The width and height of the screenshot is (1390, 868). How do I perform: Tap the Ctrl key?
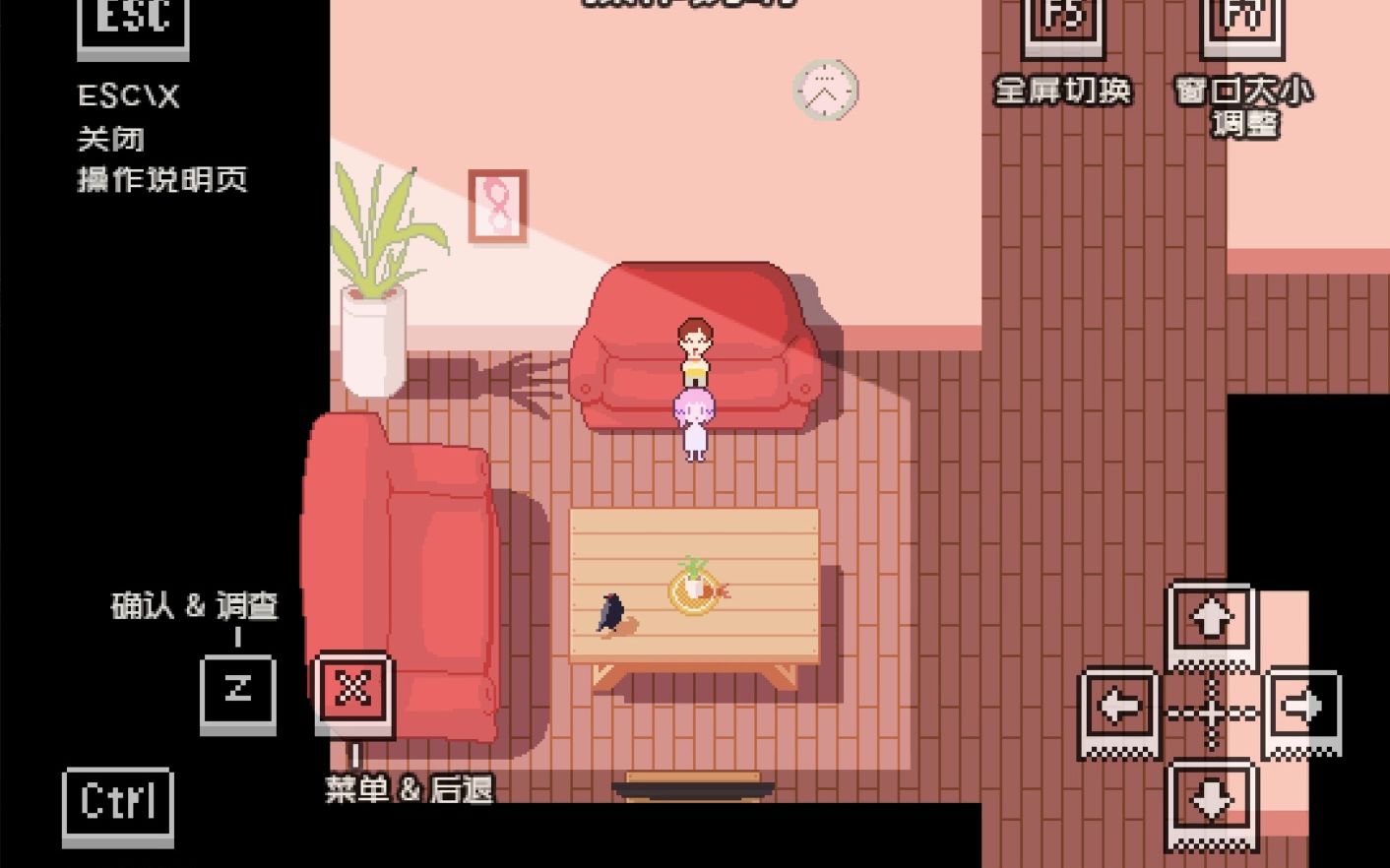click(x=118, y=804)
